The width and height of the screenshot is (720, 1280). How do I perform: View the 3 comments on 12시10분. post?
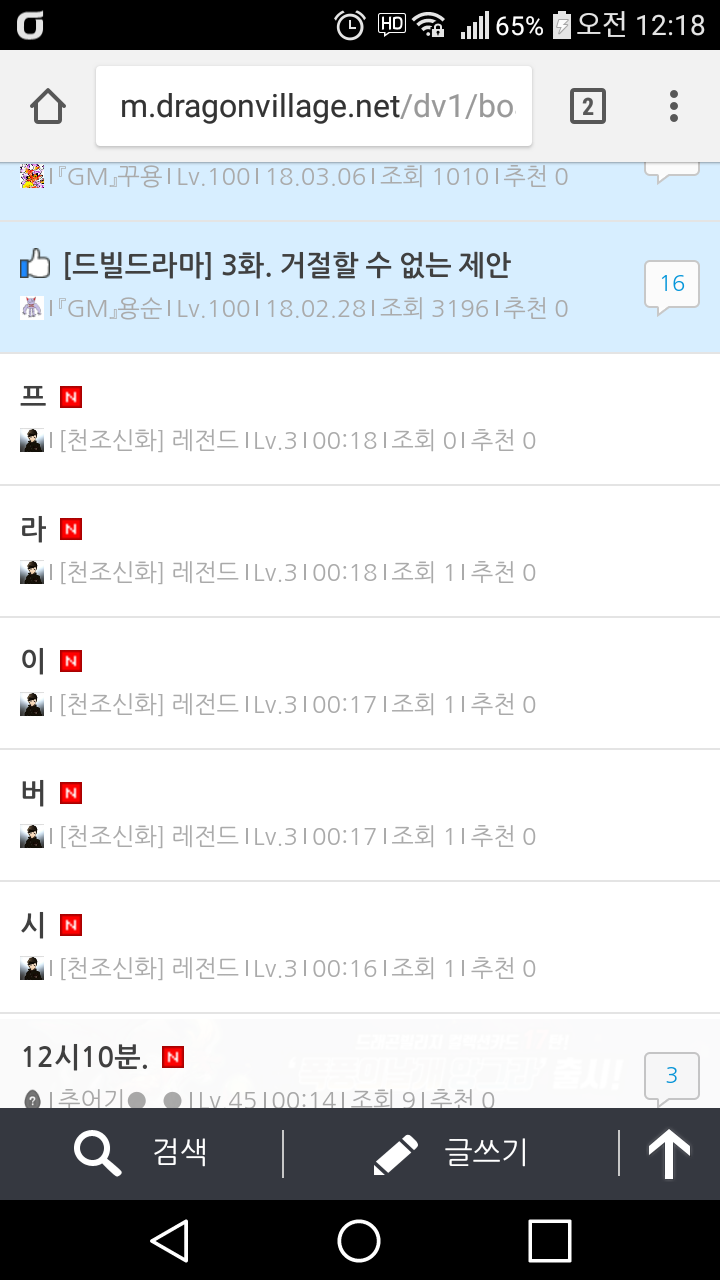(671, 1076)
